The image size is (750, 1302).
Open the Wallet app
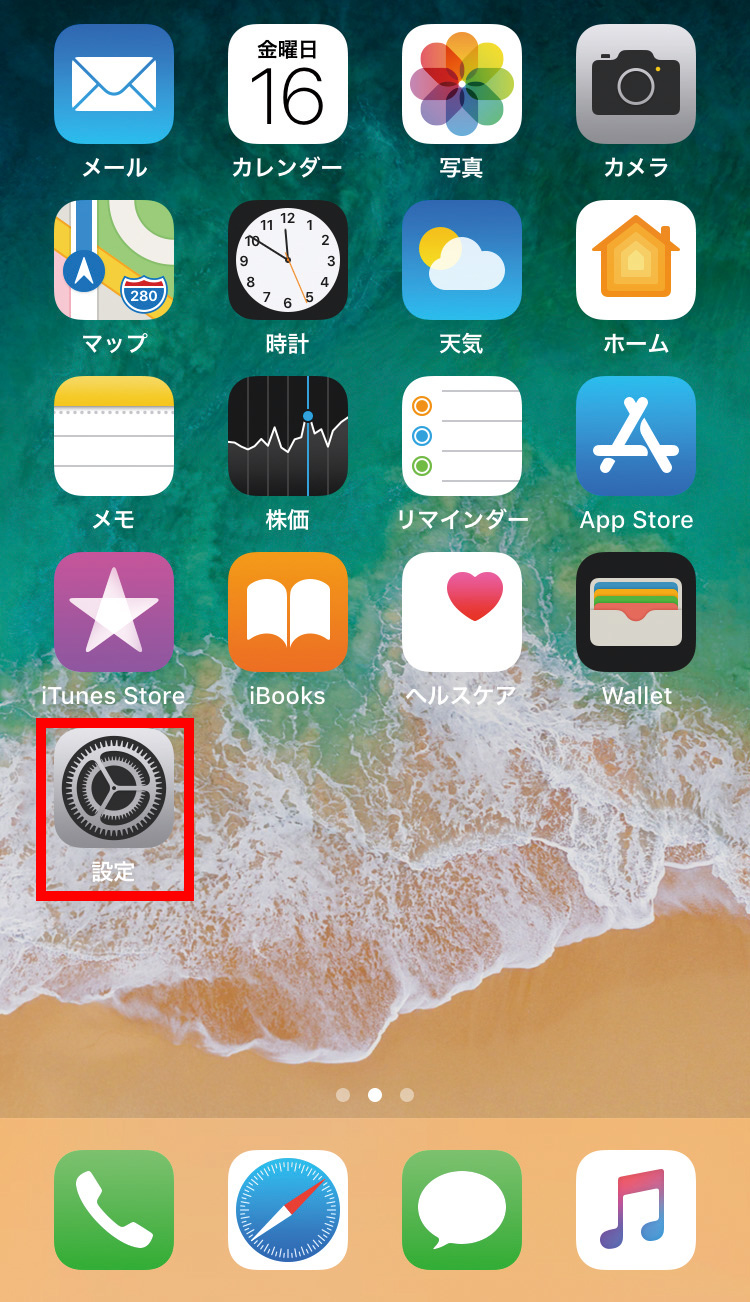coord(636,612)
